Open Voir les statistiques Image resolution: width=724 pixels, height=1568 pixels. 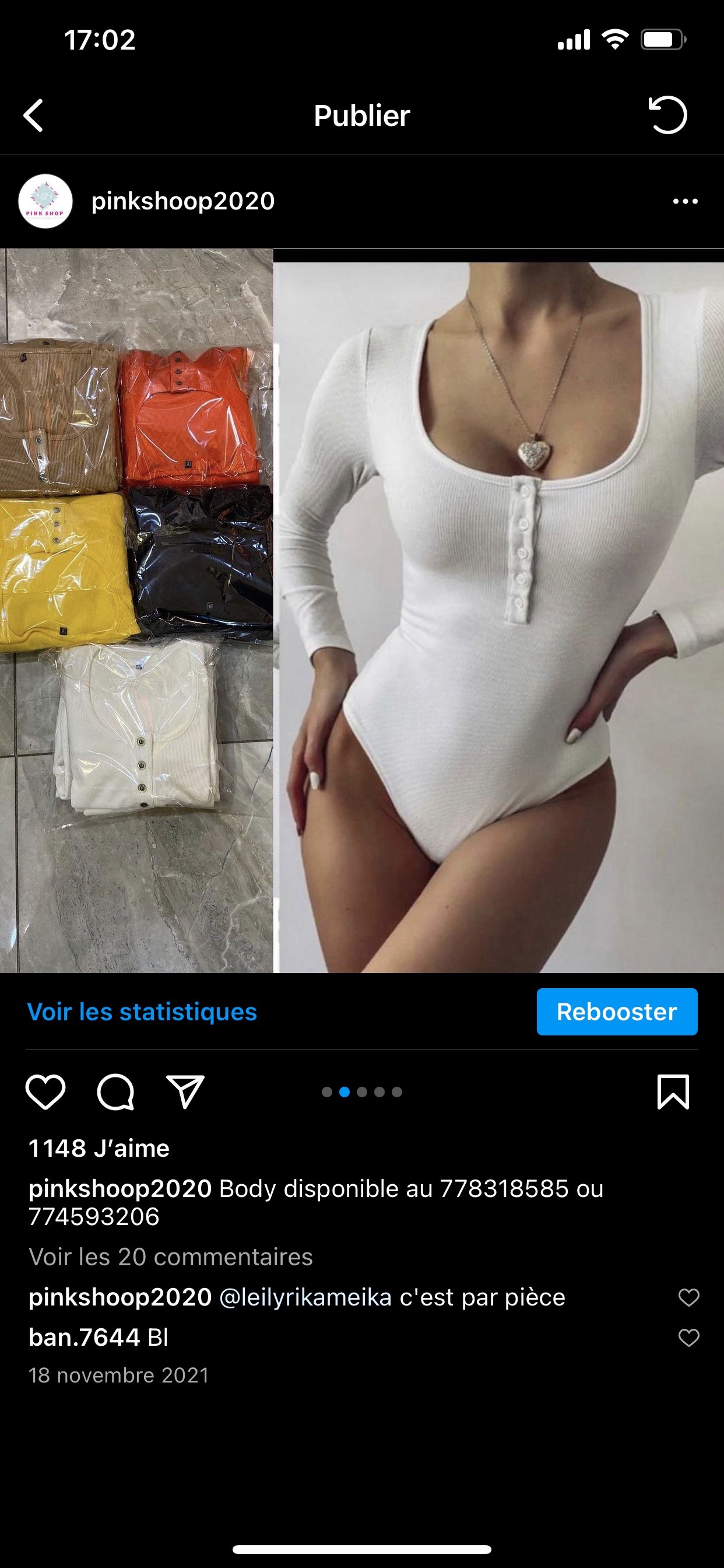[142, 1012]
